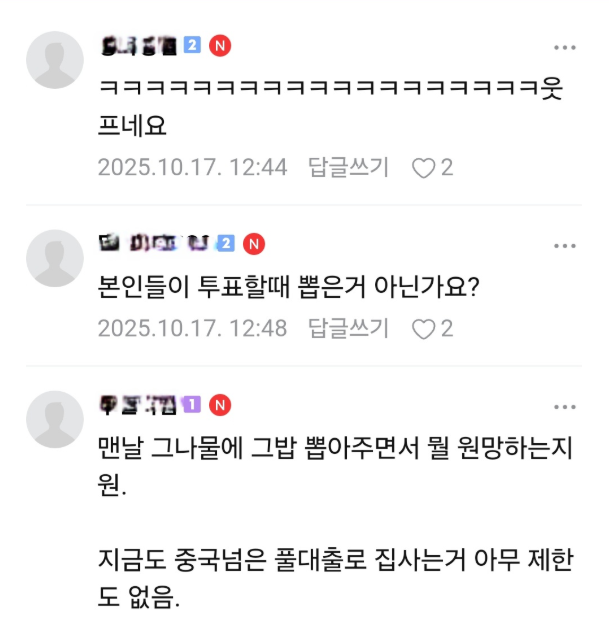The height and width of the screenshot is (619, 610).
Task: Open options menu on the 맨날 그나물에 comment
Action: (x=564, y=407)
